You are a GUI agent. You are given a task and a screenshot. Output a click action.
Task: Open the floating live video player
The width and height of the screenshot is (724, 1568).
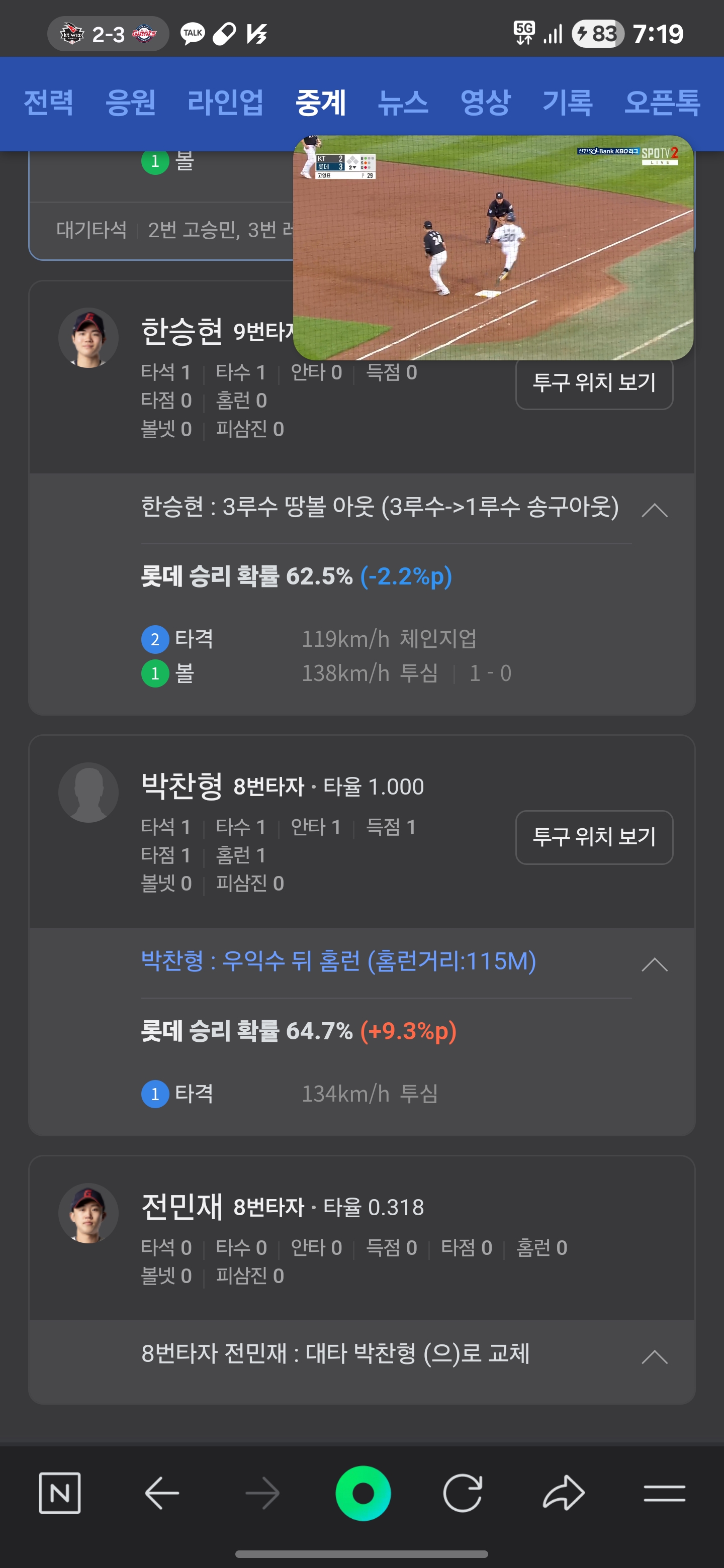493,248
